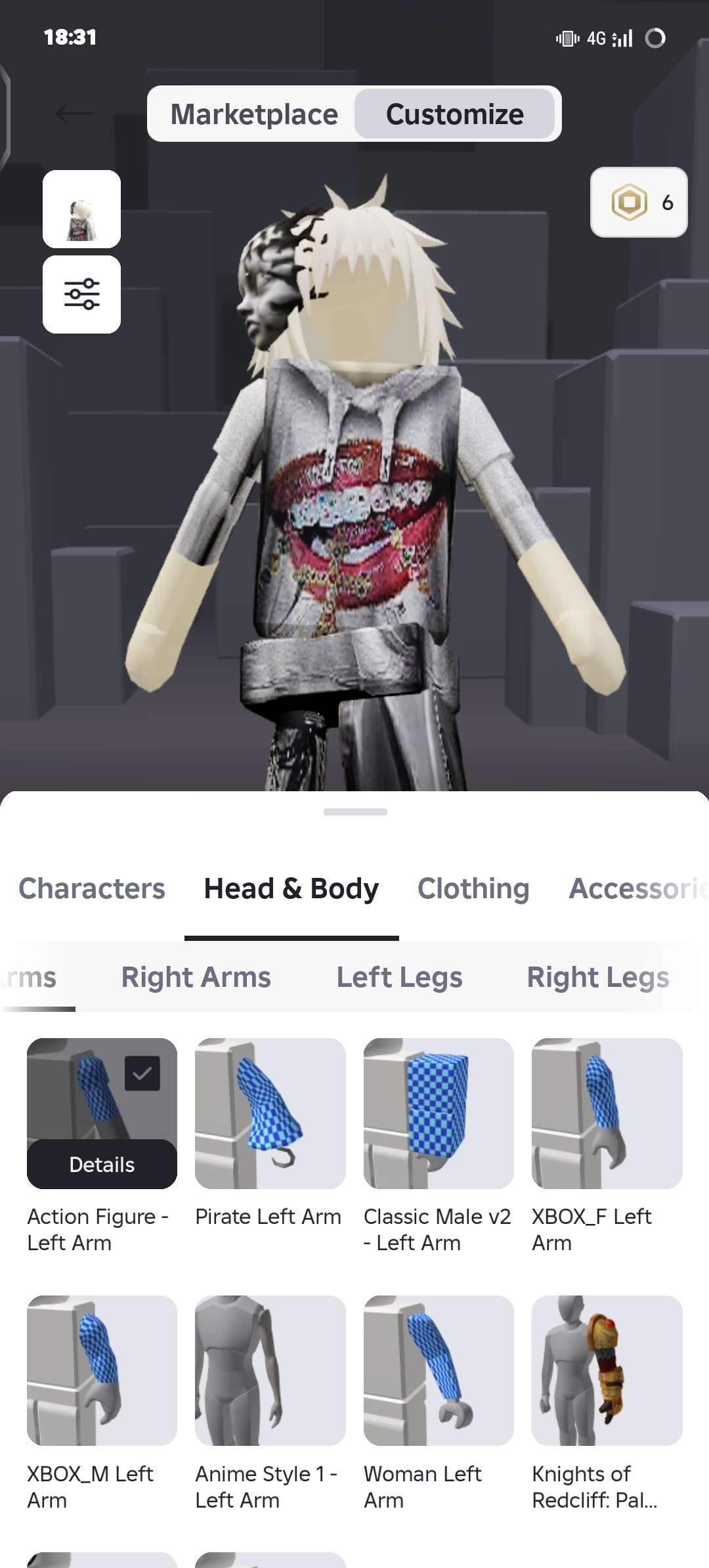Screen dimensions: 709x1568
Task: Choose the XBOX_F Left Arm
Action: click(x=607, y=1113)
